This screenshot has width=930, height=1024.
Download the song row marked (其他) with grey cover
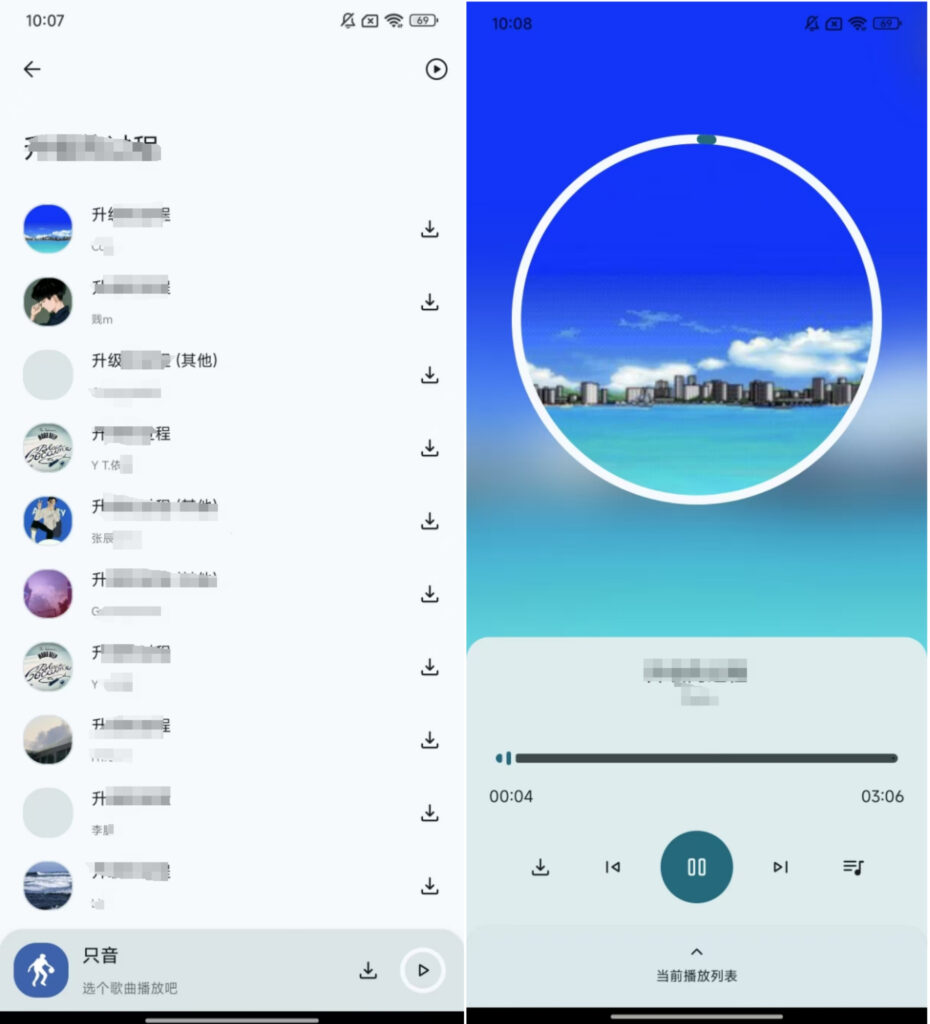tap(430, 375)
